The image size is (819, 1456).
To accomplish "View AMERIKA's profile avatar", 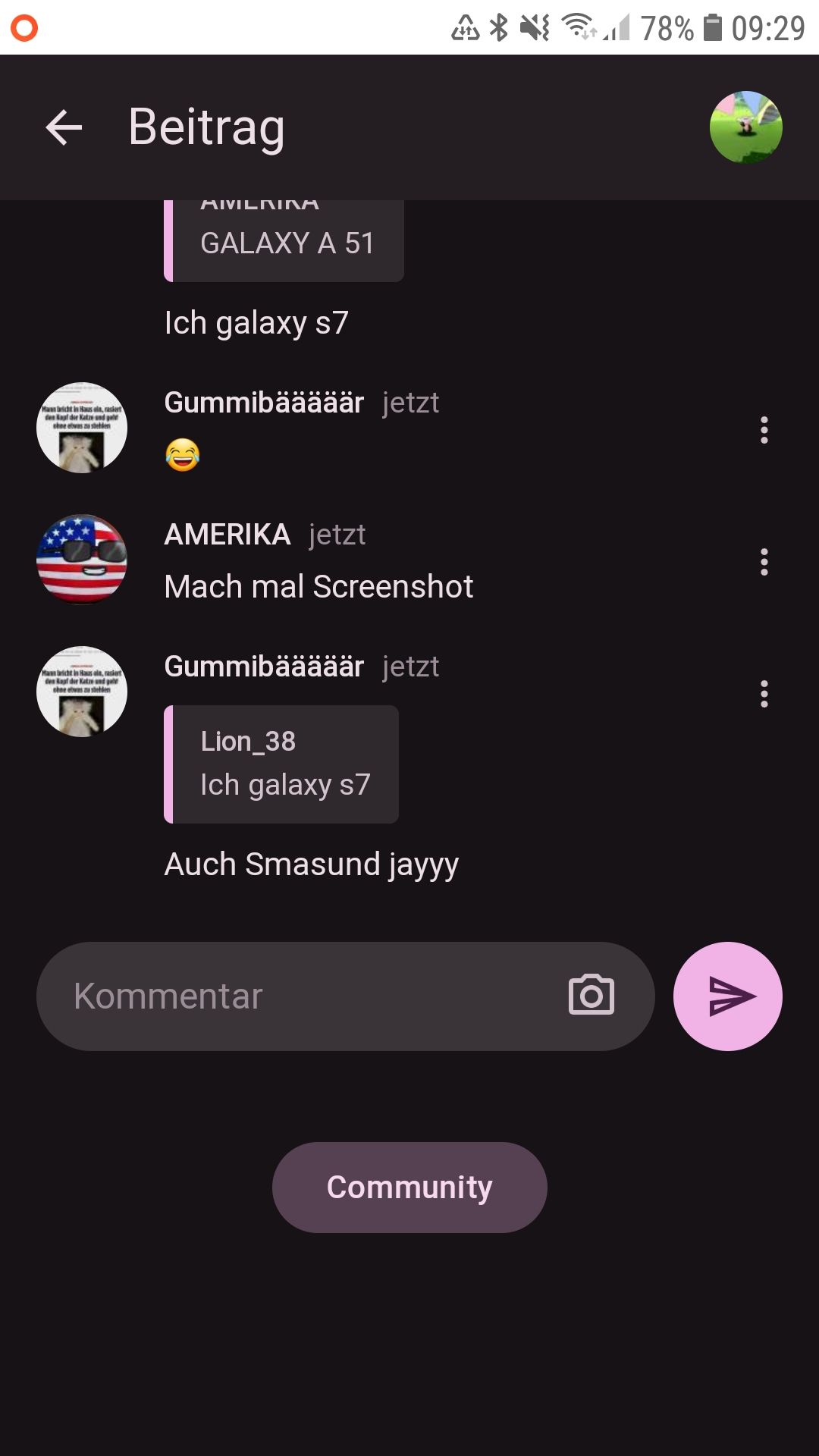I will [x=82, y=560].
